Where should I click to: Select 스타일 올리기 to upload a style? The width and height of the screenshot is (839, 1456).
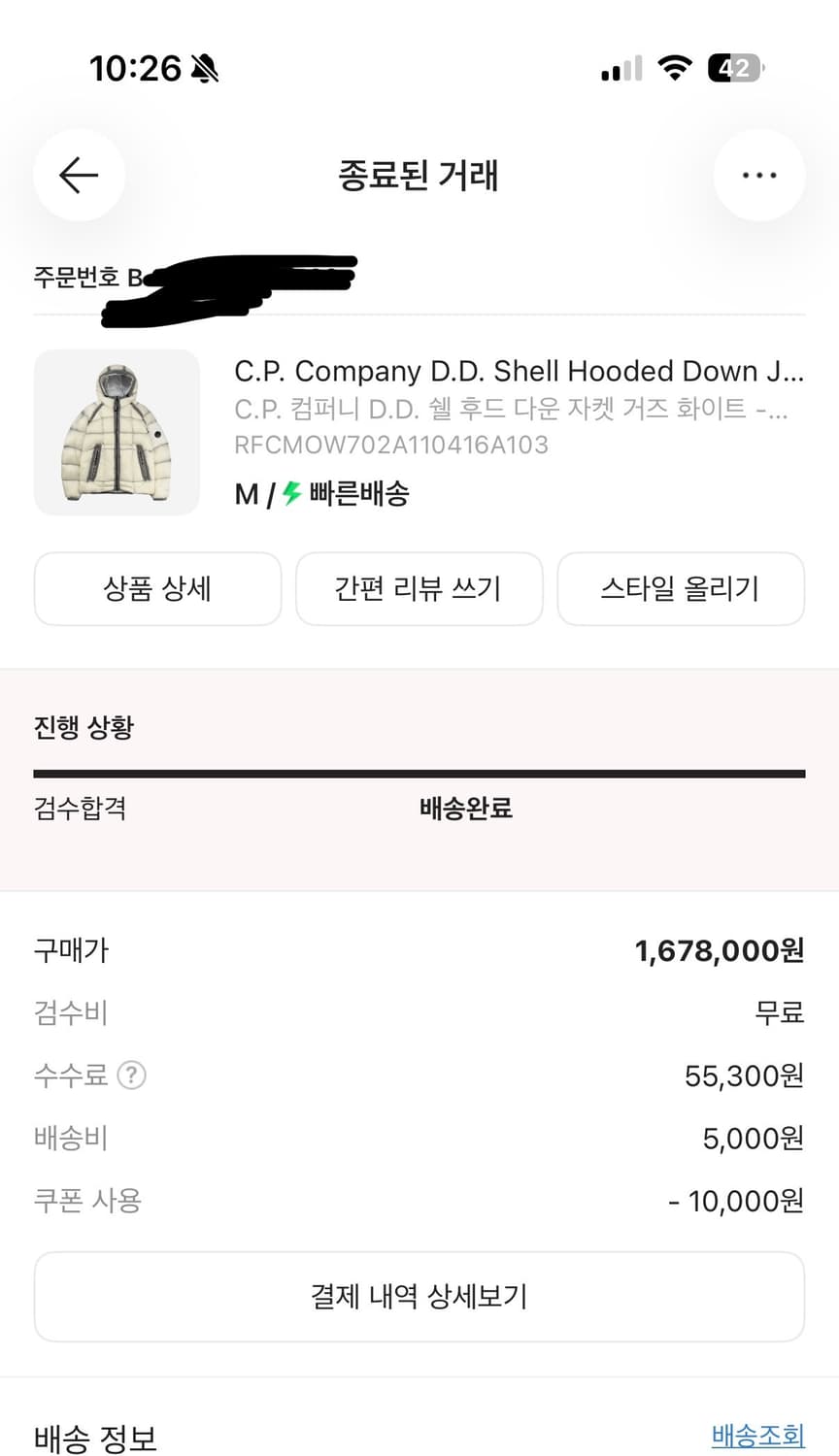(x=681, y=589)
